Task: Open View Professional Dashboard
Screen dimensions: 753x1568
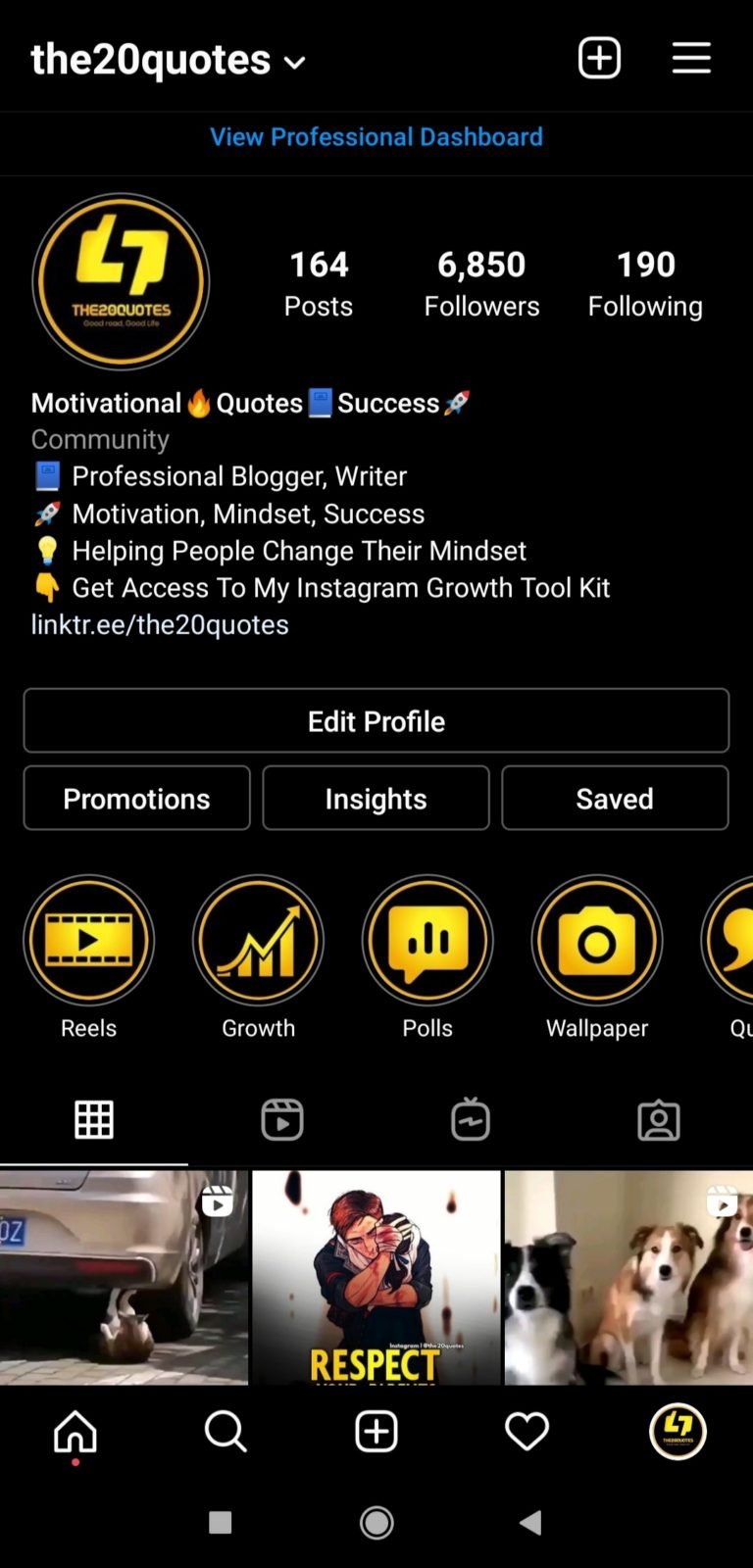Action: click(x=376, y=137)
